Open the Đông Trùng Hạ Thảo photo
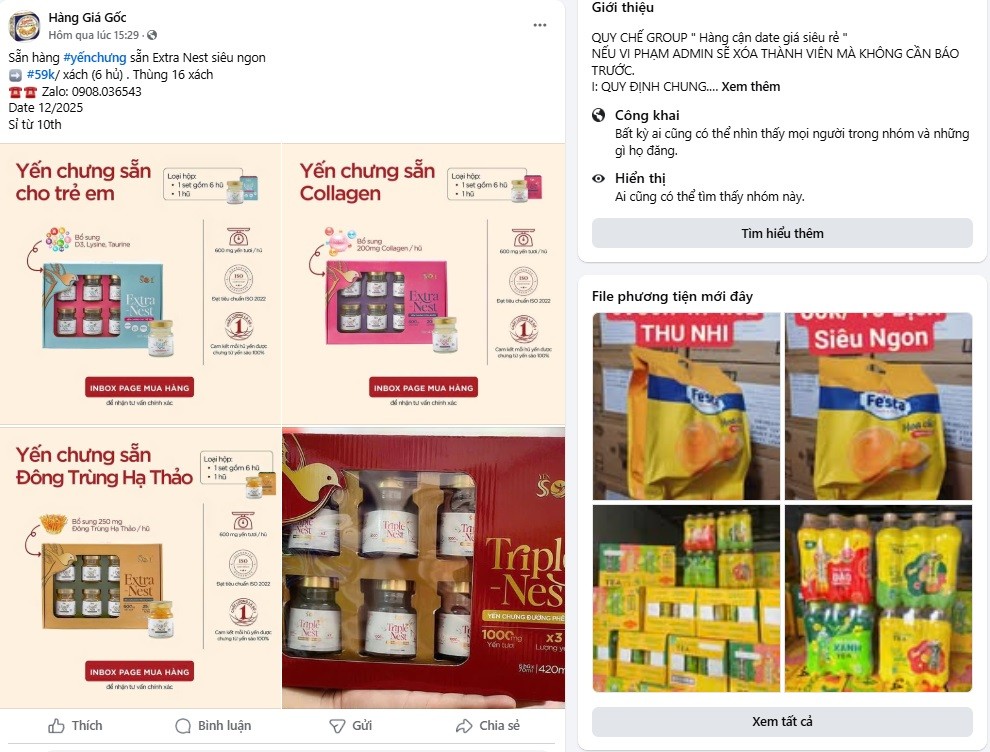The width and height of the screenshot is (990, 752). pyautogui.click(x=141, y=568)
